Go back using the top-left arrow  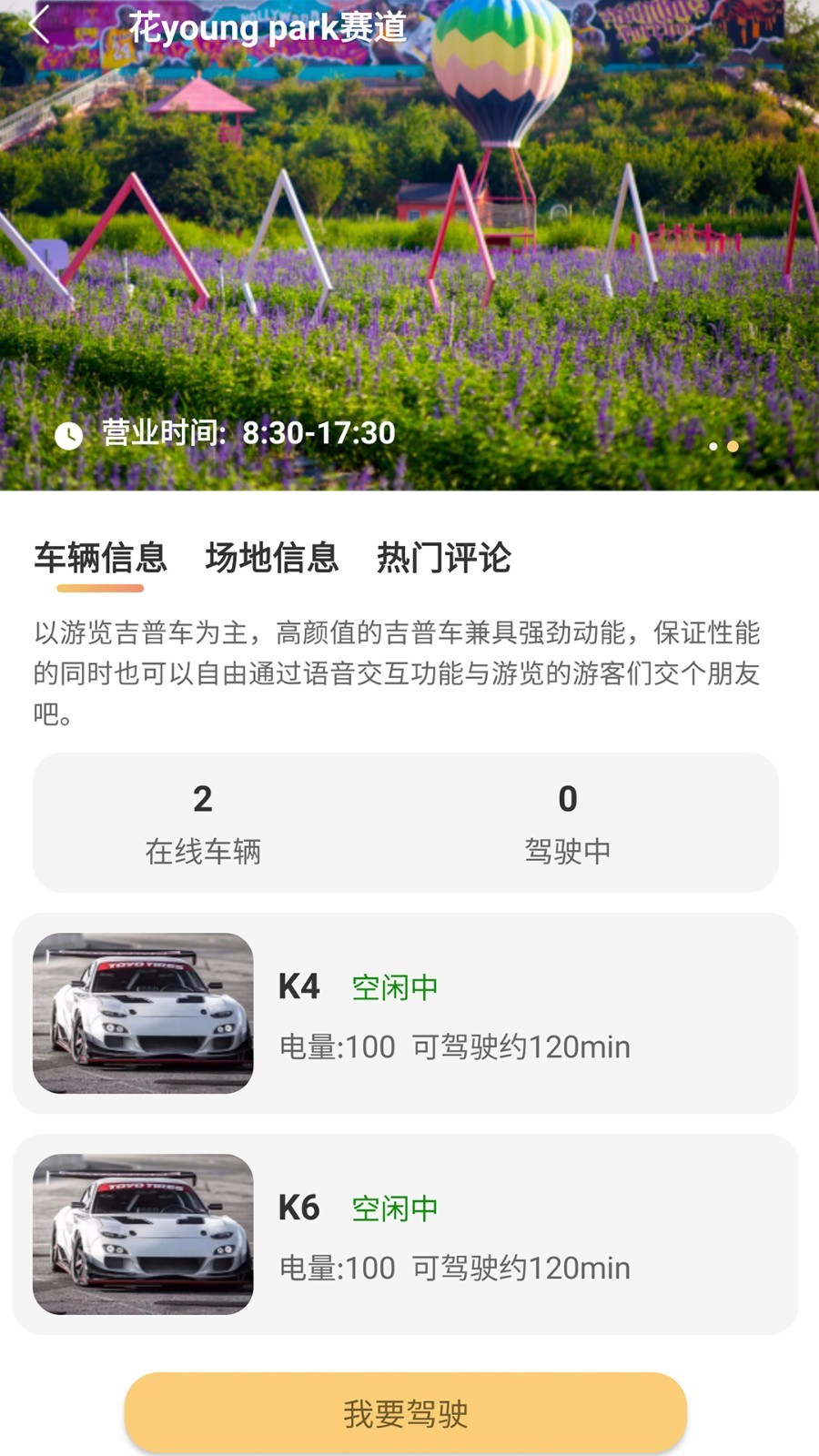tap(39, 25)
